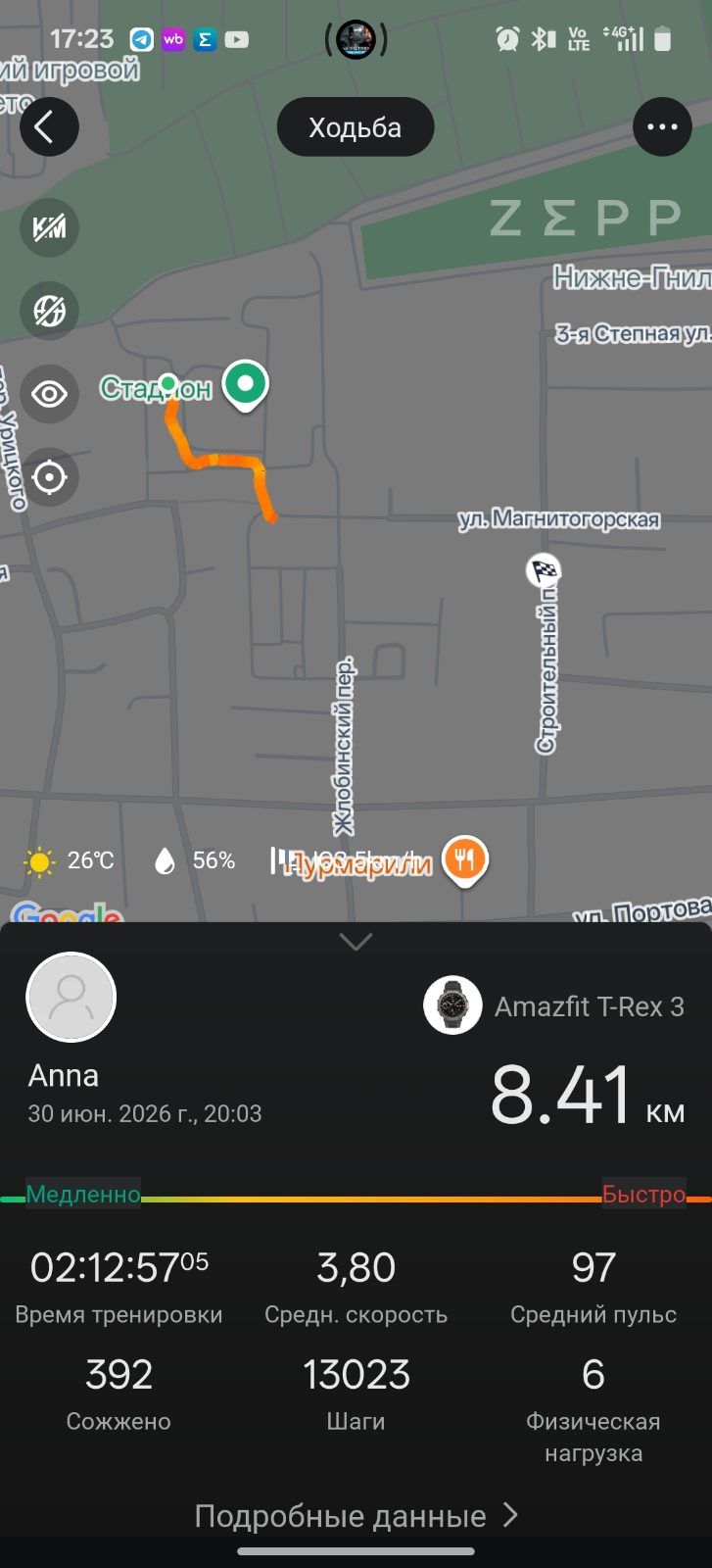Go back with the arrow button

49,127
